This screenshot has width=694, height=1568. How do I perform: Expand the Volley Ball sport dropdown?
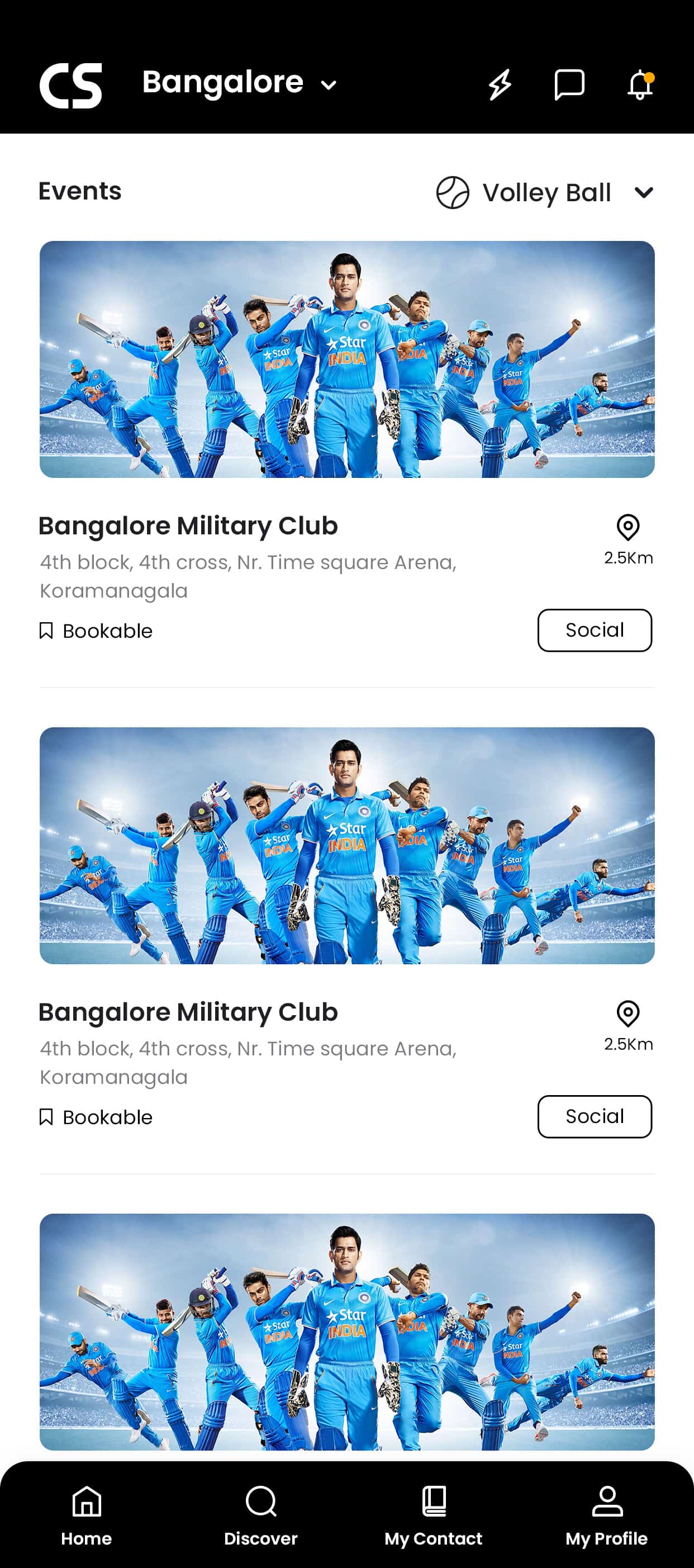point(545,192)
